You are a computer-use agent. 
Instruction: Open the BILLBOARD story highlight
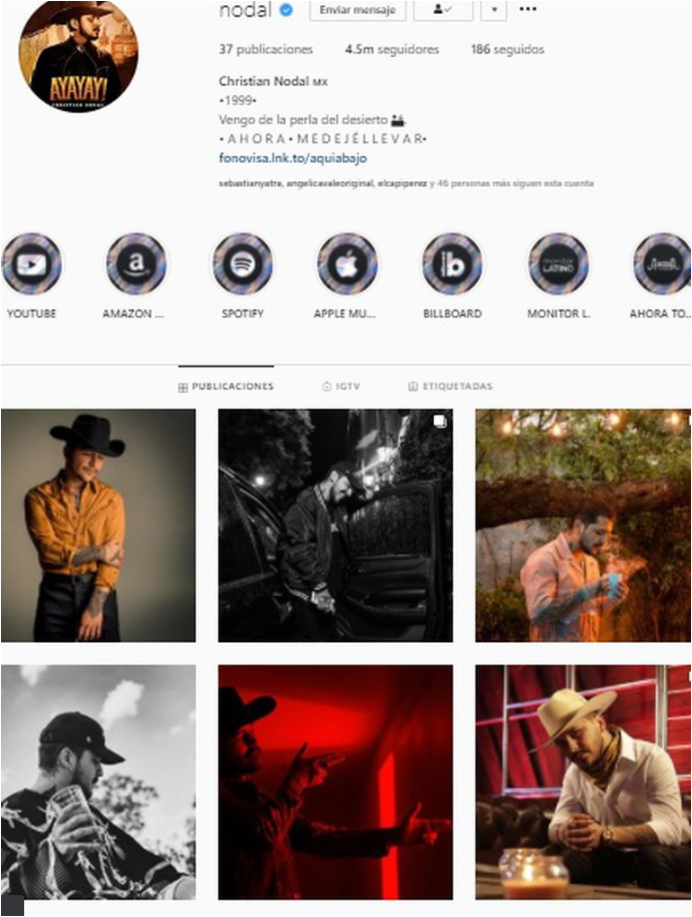452,264
